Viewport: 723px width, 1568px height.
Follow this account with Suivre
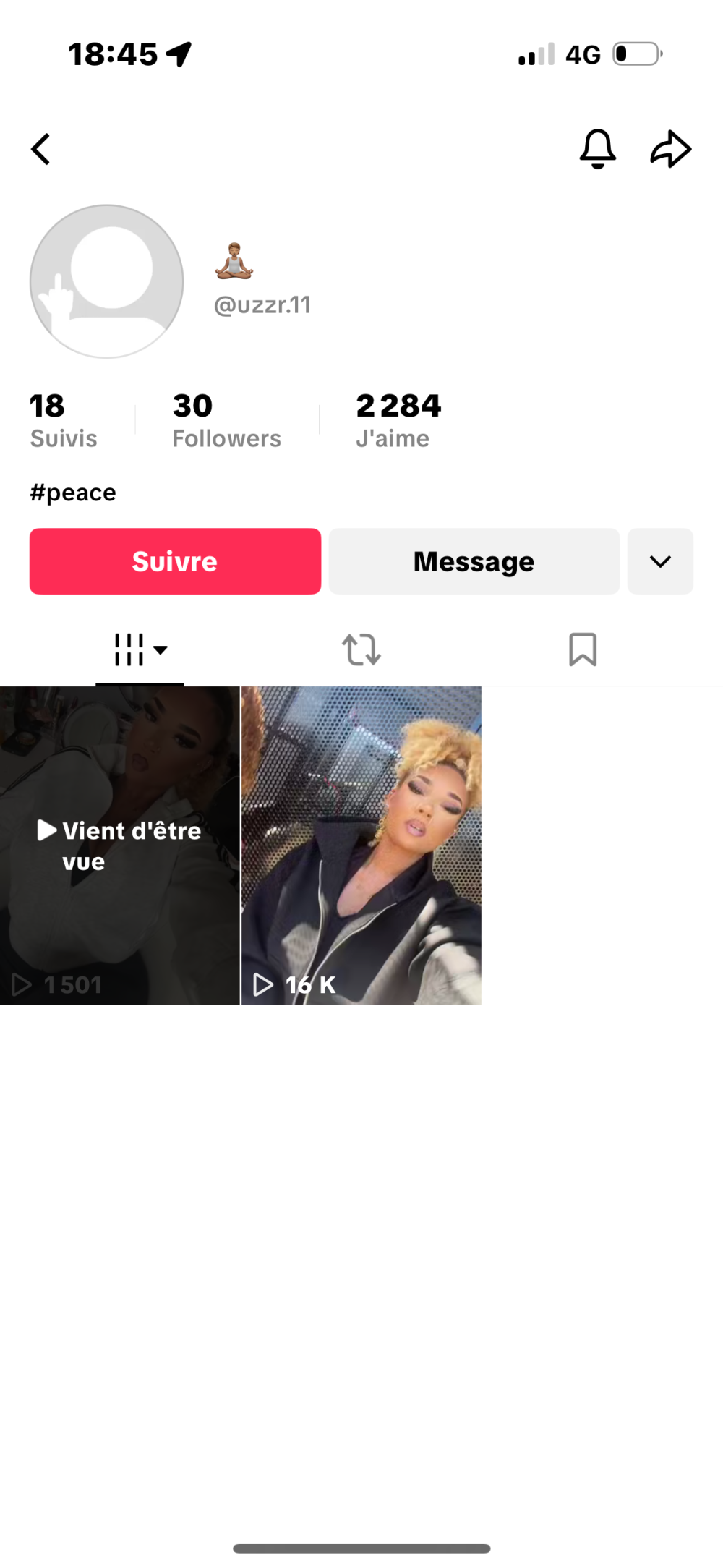pyautogui.click(x=175, y=561)
